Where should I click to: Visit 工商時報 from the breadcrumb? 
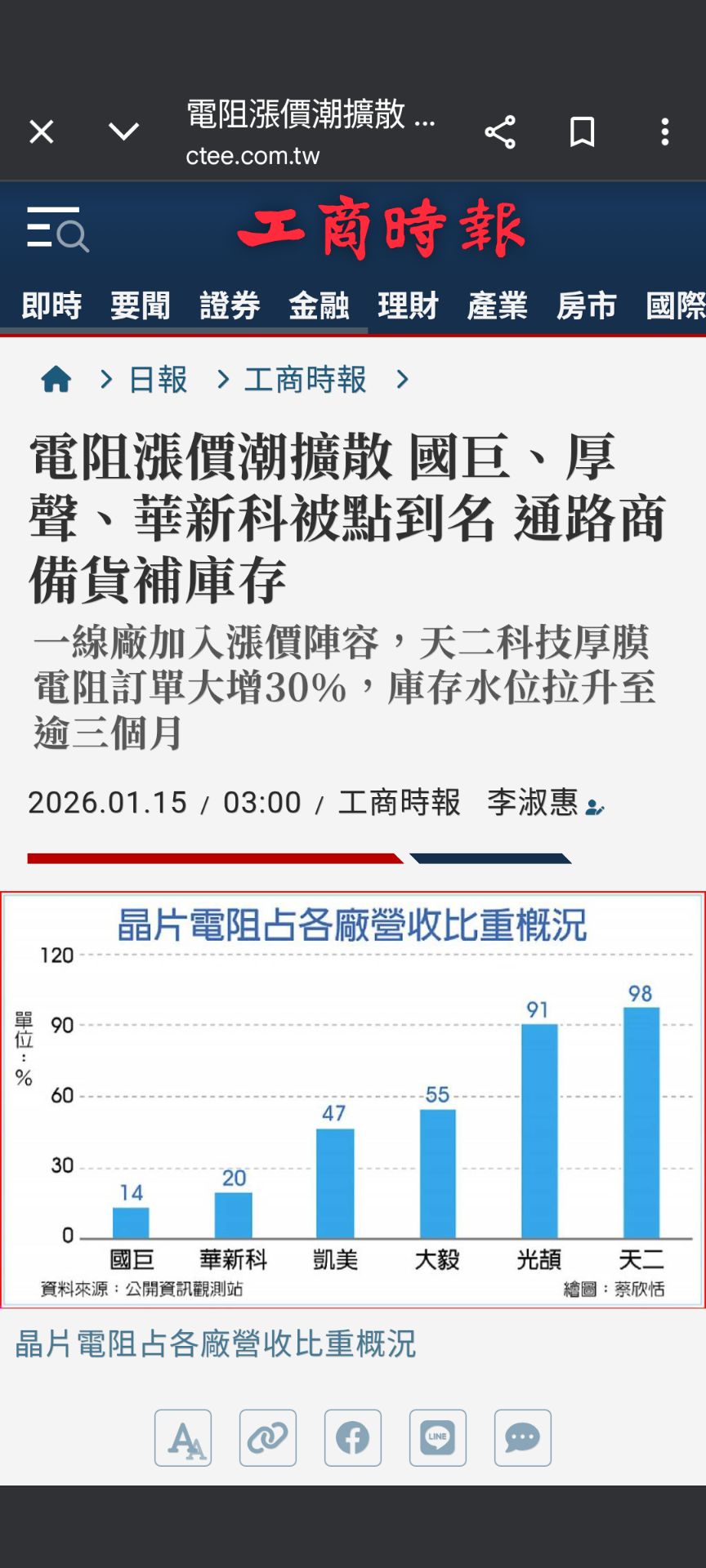click(306, 378)
